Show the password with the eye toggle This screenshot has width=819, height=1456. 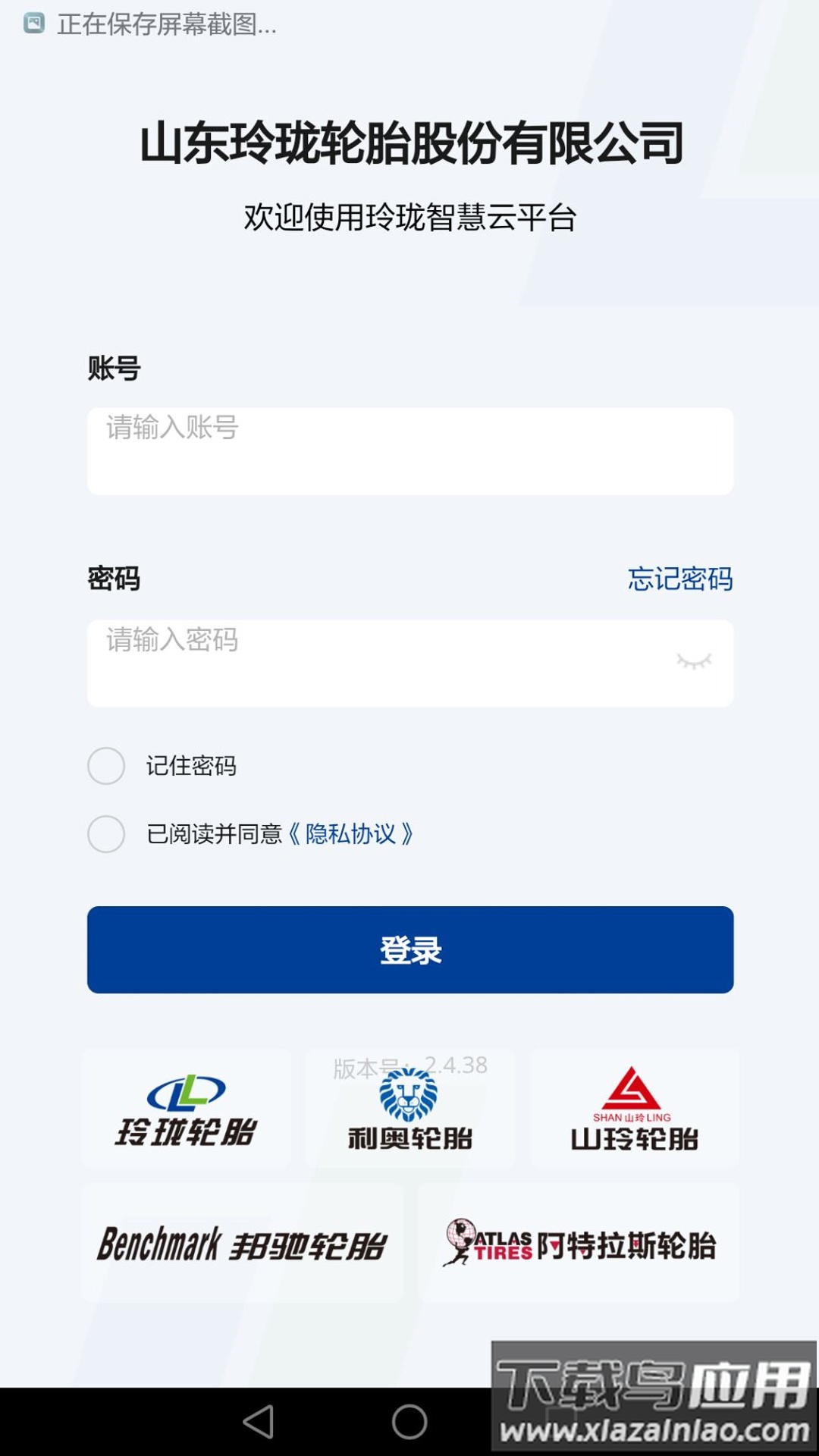(692, 661)
